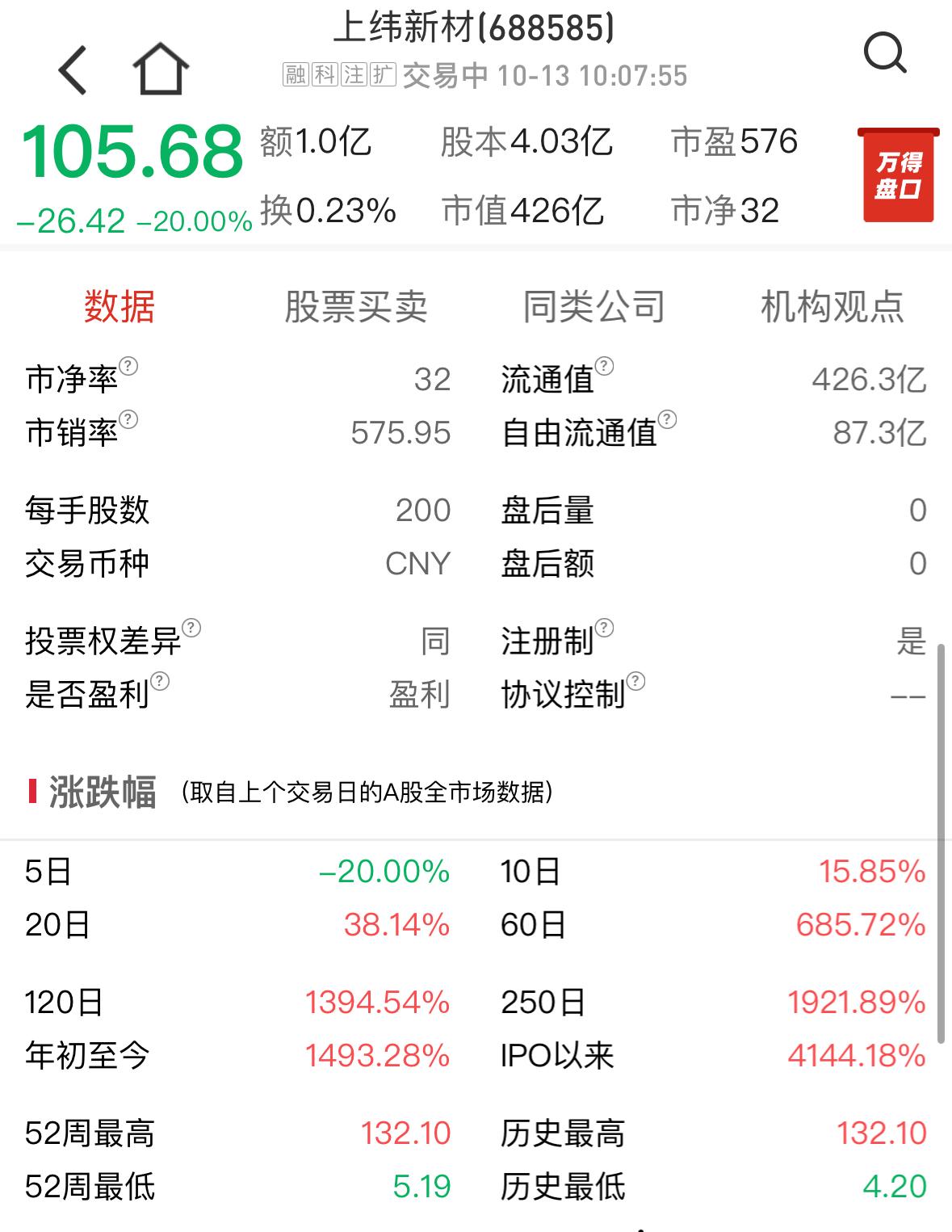Show help for 流通值

[x=604, y=367]
